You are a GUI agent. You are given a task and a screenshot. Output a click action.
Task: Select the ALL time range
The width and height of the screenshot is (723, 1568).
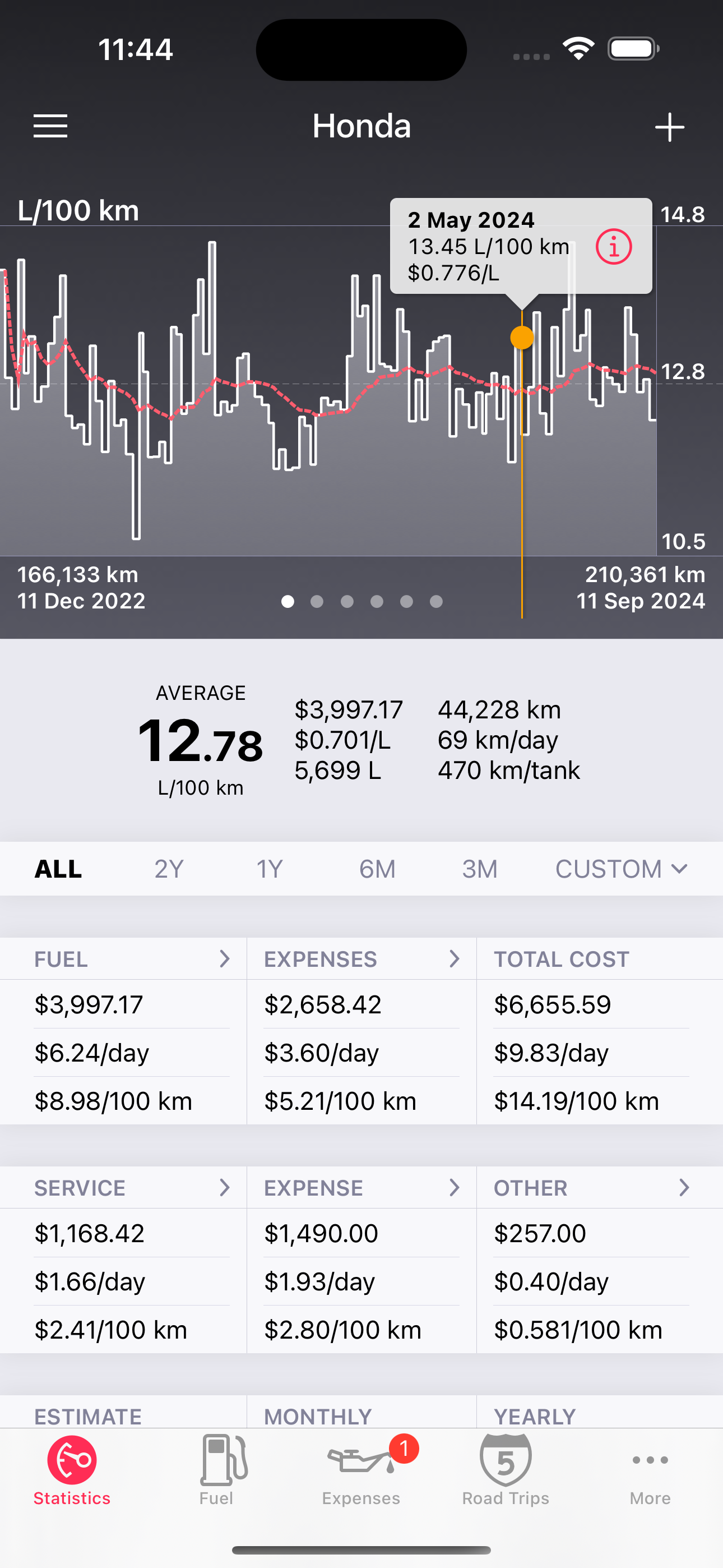(58, 869)
